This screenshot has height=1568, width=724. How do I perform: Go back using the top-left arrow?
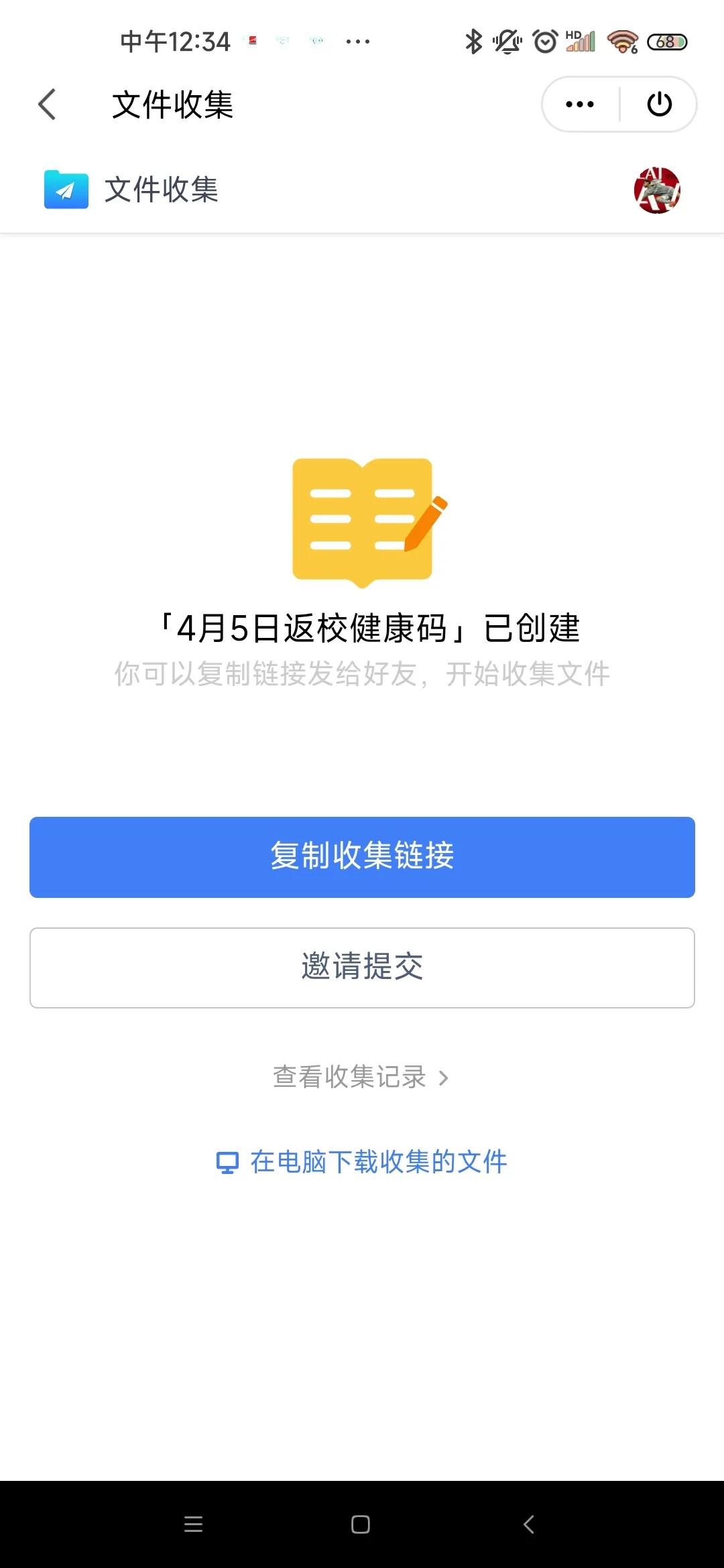pyautogui.click(x=47, y=105)
